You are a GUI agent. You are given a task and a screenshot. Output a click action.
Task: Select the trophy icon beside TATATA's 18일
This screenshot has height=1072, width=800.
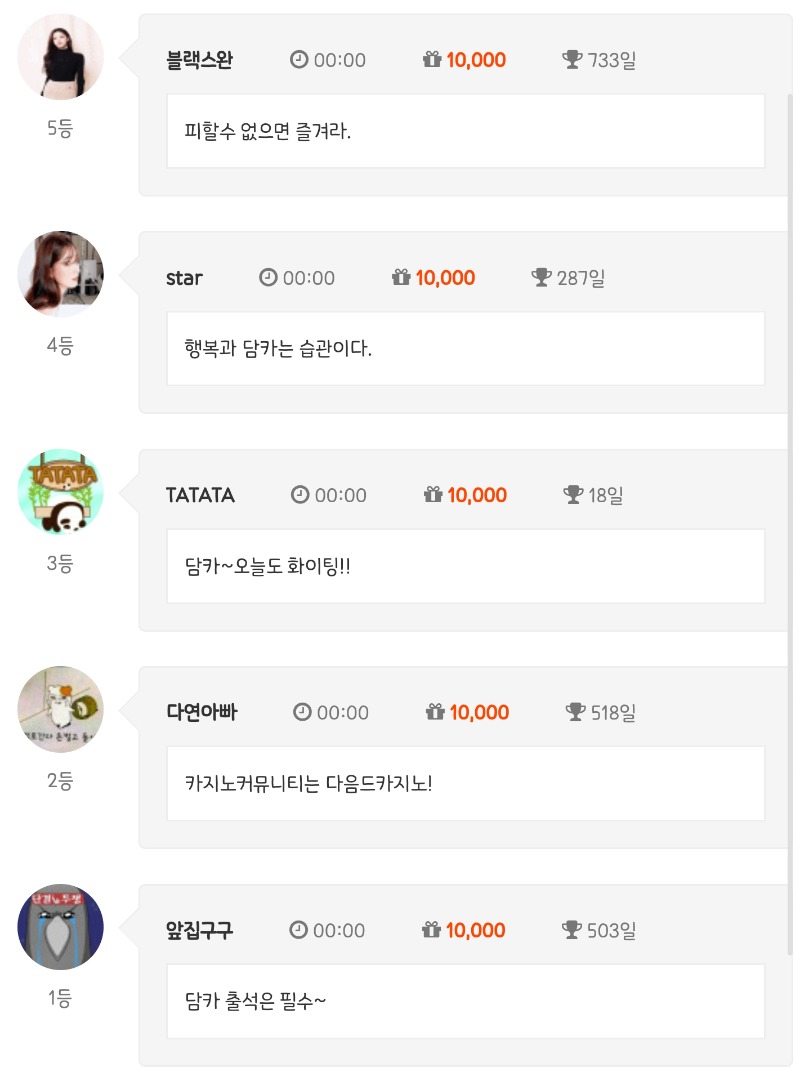click(573, 494)
